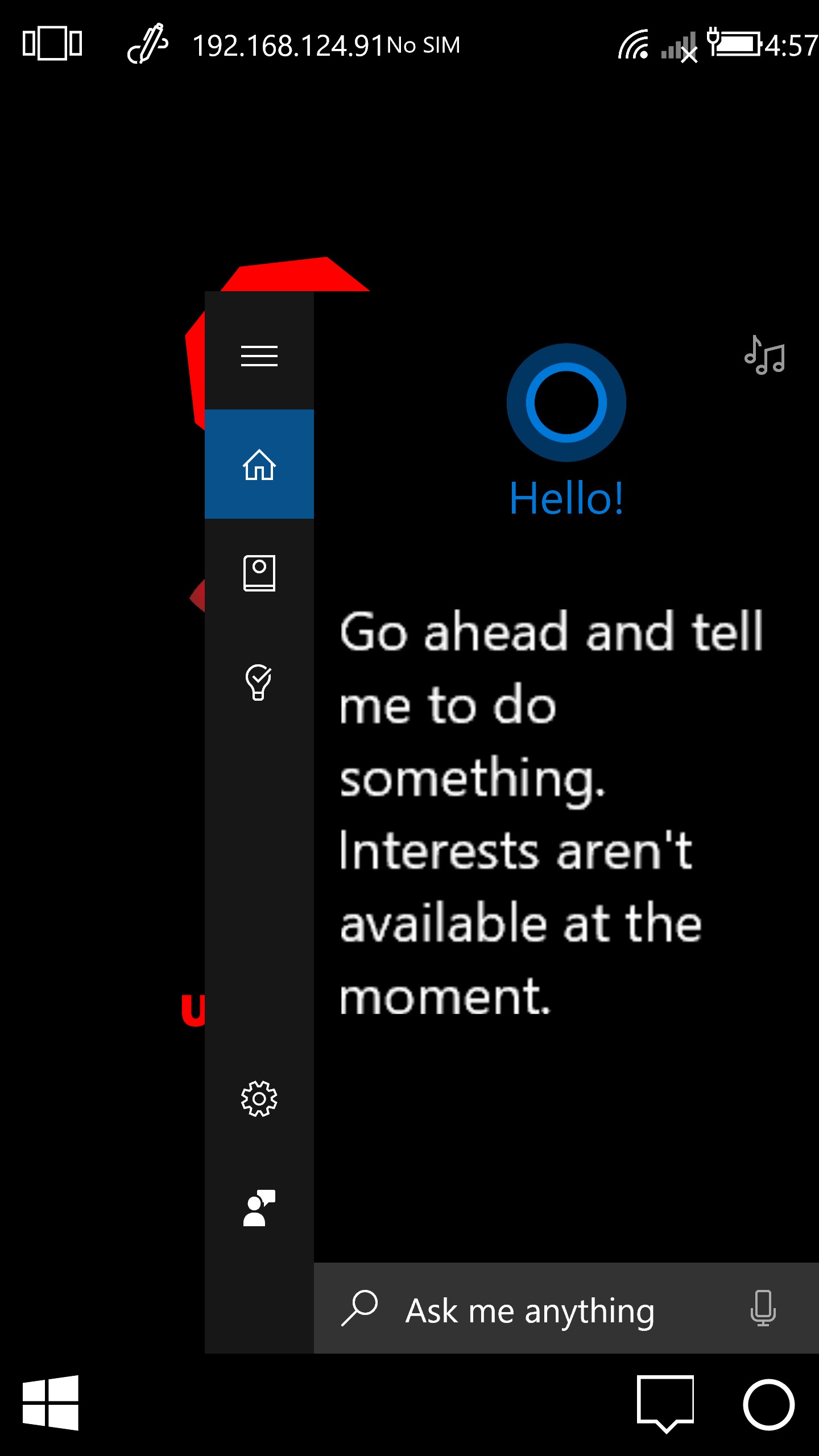Tap the Cortana circle in bottom bar
This screenshot has height=1456, width=819.
[768, 1404]
